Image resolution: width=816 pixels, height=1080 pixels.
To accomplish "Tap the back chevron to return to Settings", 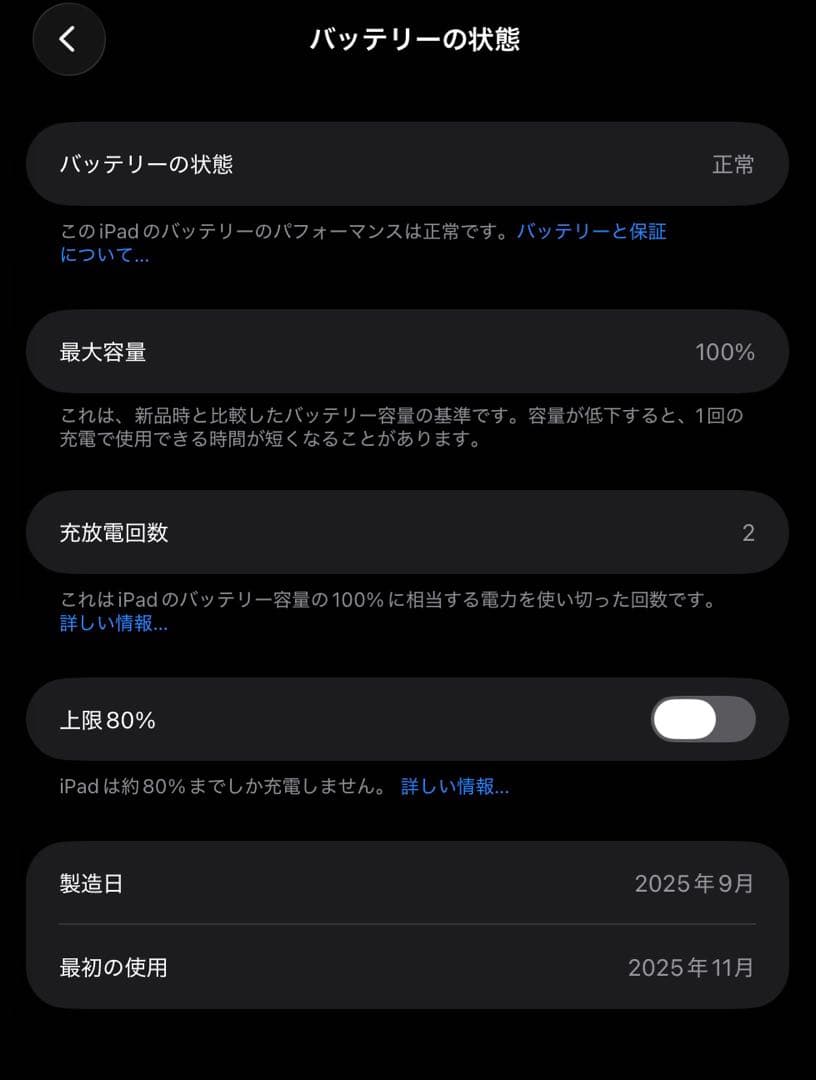I will [x=68, y=40].
